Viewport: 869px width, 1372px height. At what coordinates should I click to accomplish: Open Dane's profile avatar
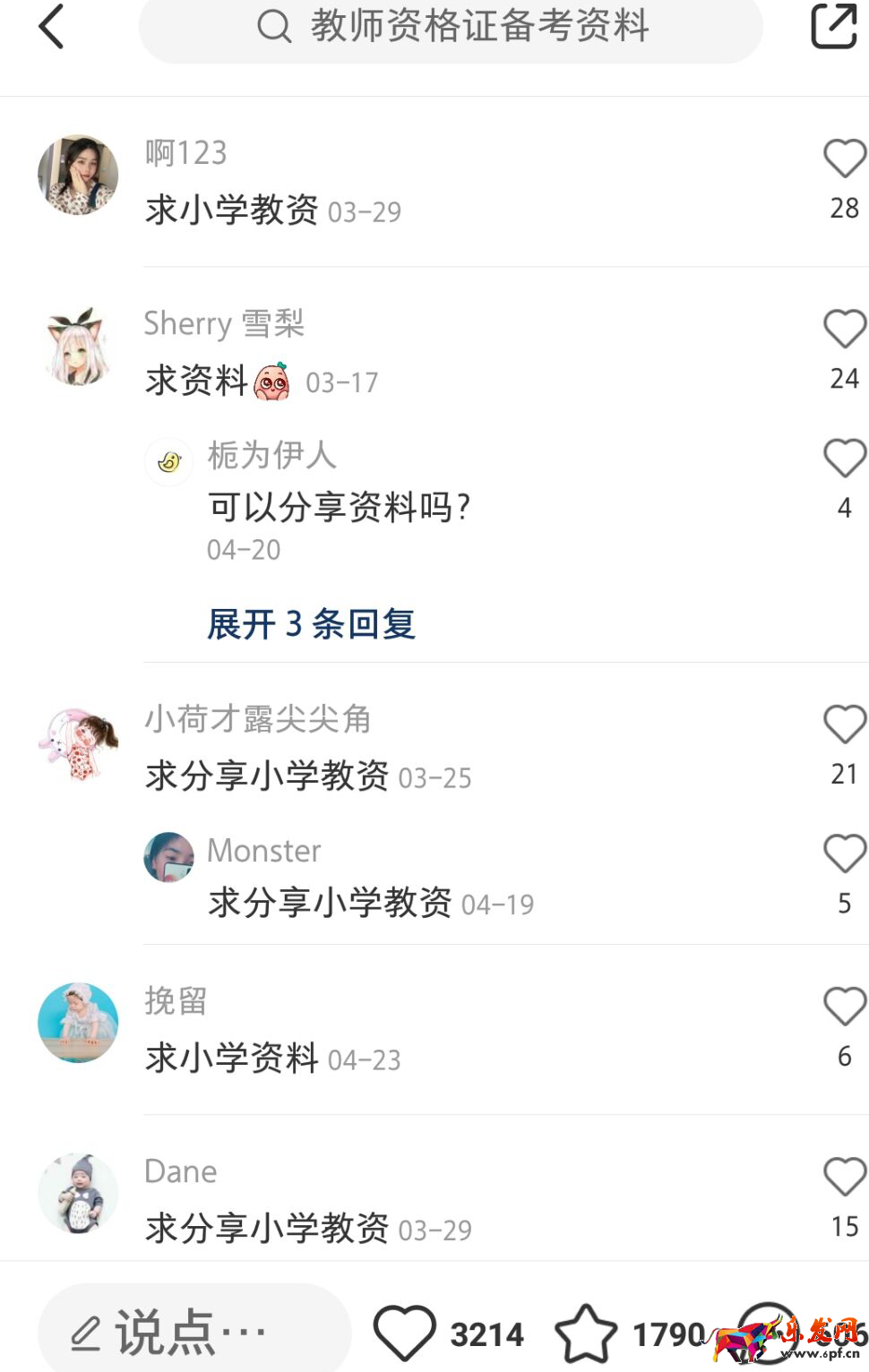(78, 1193)
